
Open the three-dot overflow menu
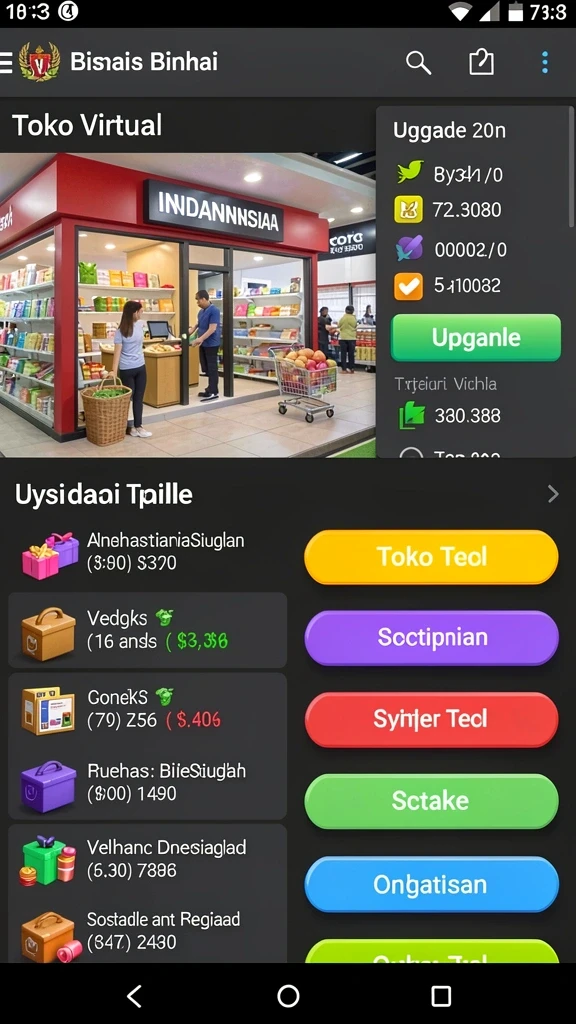coord(545,63)
